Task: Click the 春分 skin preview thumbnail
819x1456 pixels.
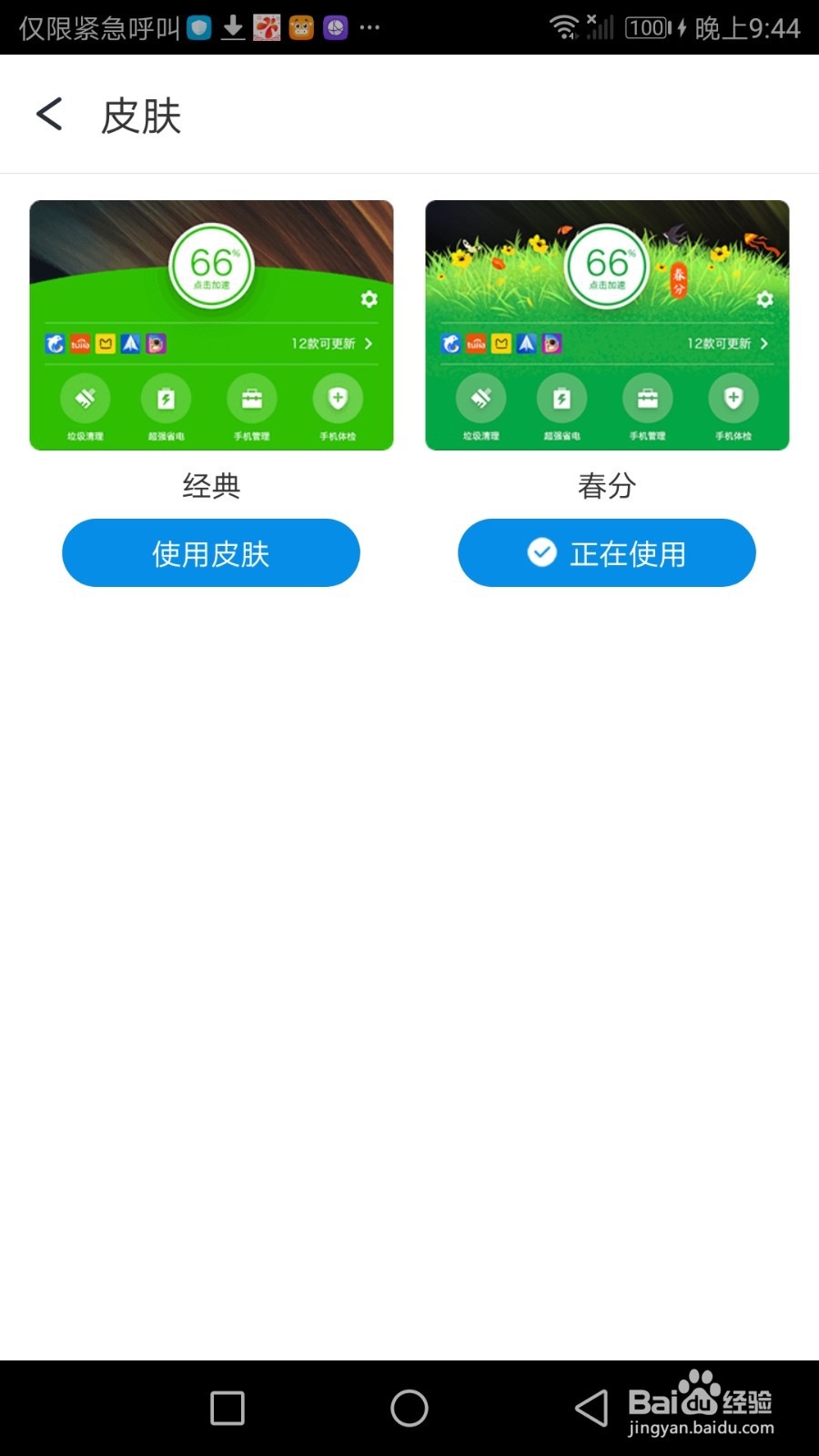Action: coord(607,326)
